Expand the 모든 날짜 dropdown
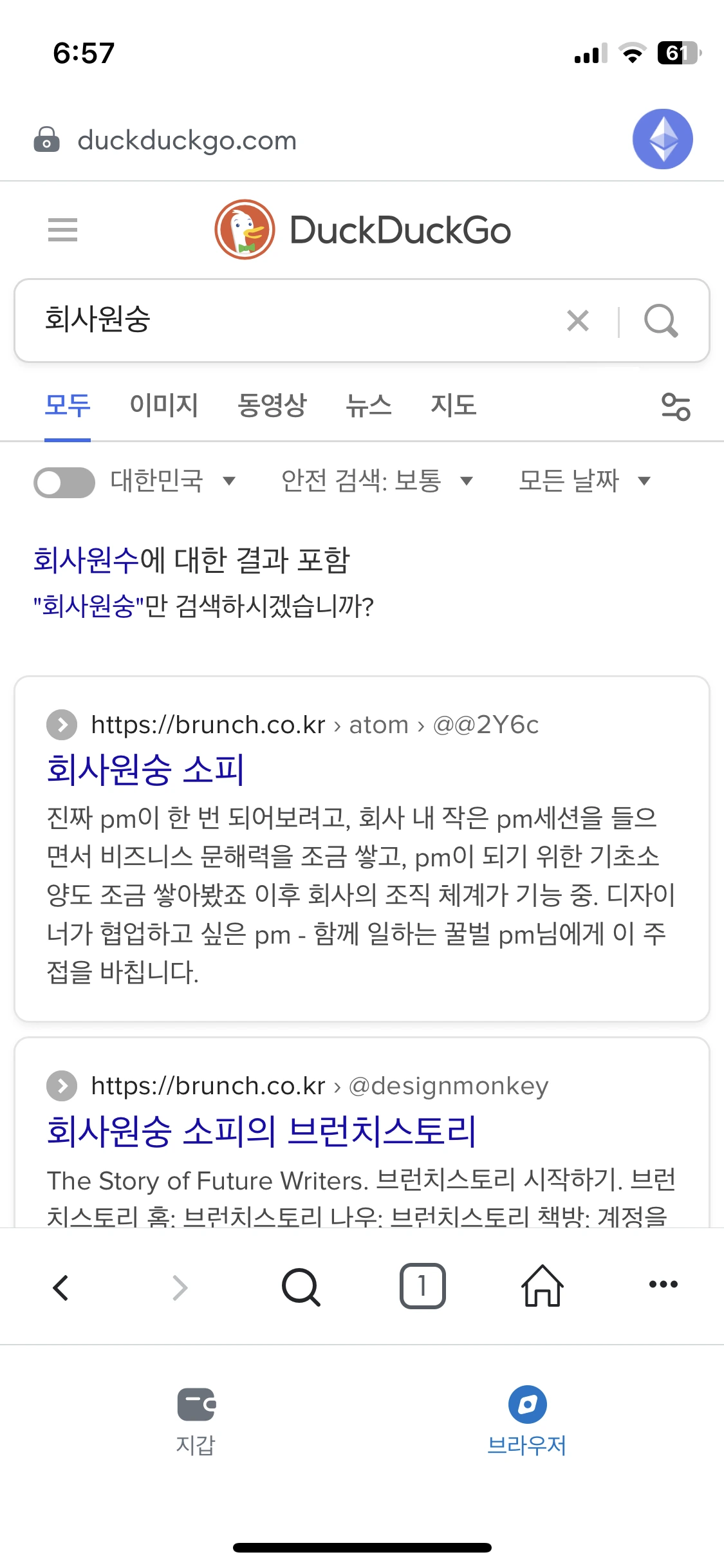The width and height of the screenshot is (724, 1568). click(x=585, y=481)
